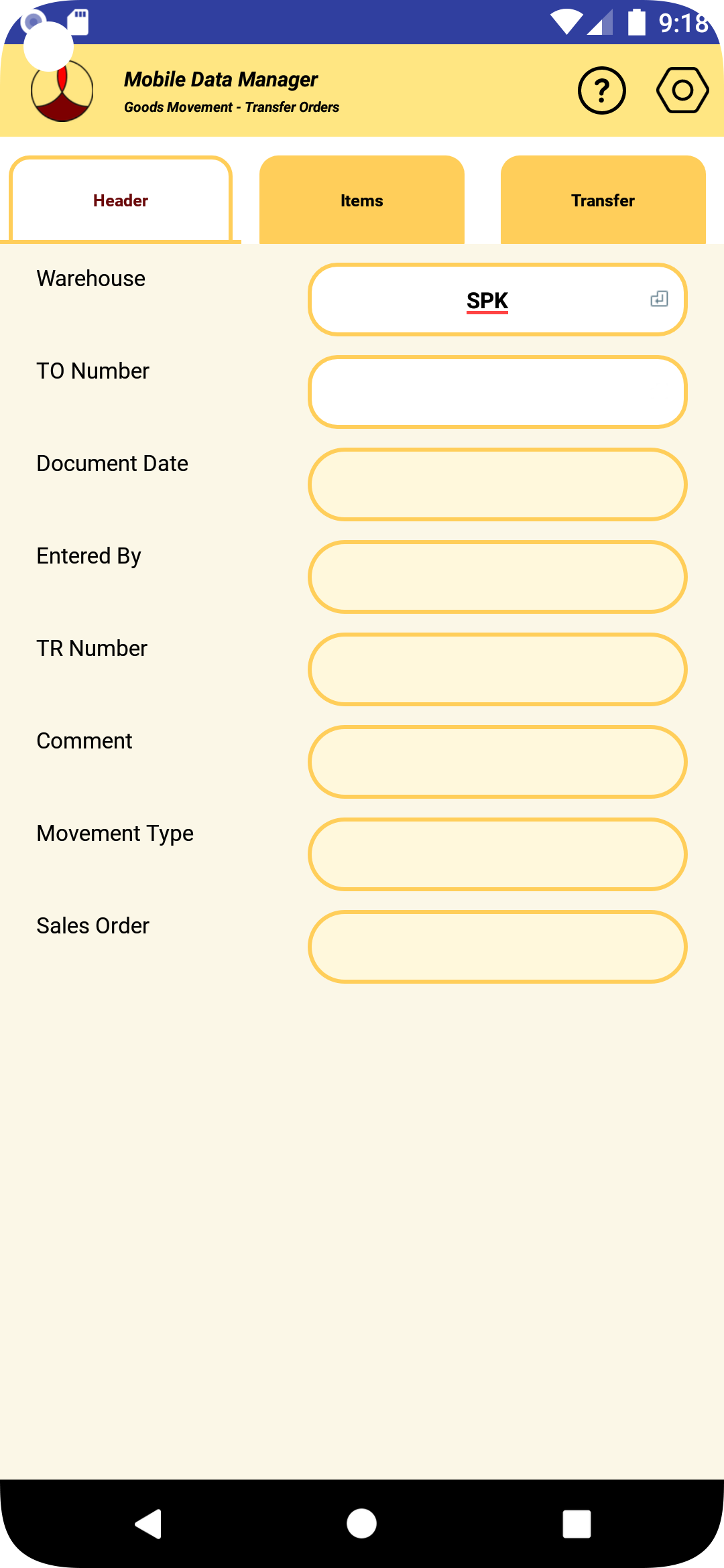Image resolution: width=724 pixels, height=1568 pixels.
Task: Switch to the Items tab
Action: point(361,200)
